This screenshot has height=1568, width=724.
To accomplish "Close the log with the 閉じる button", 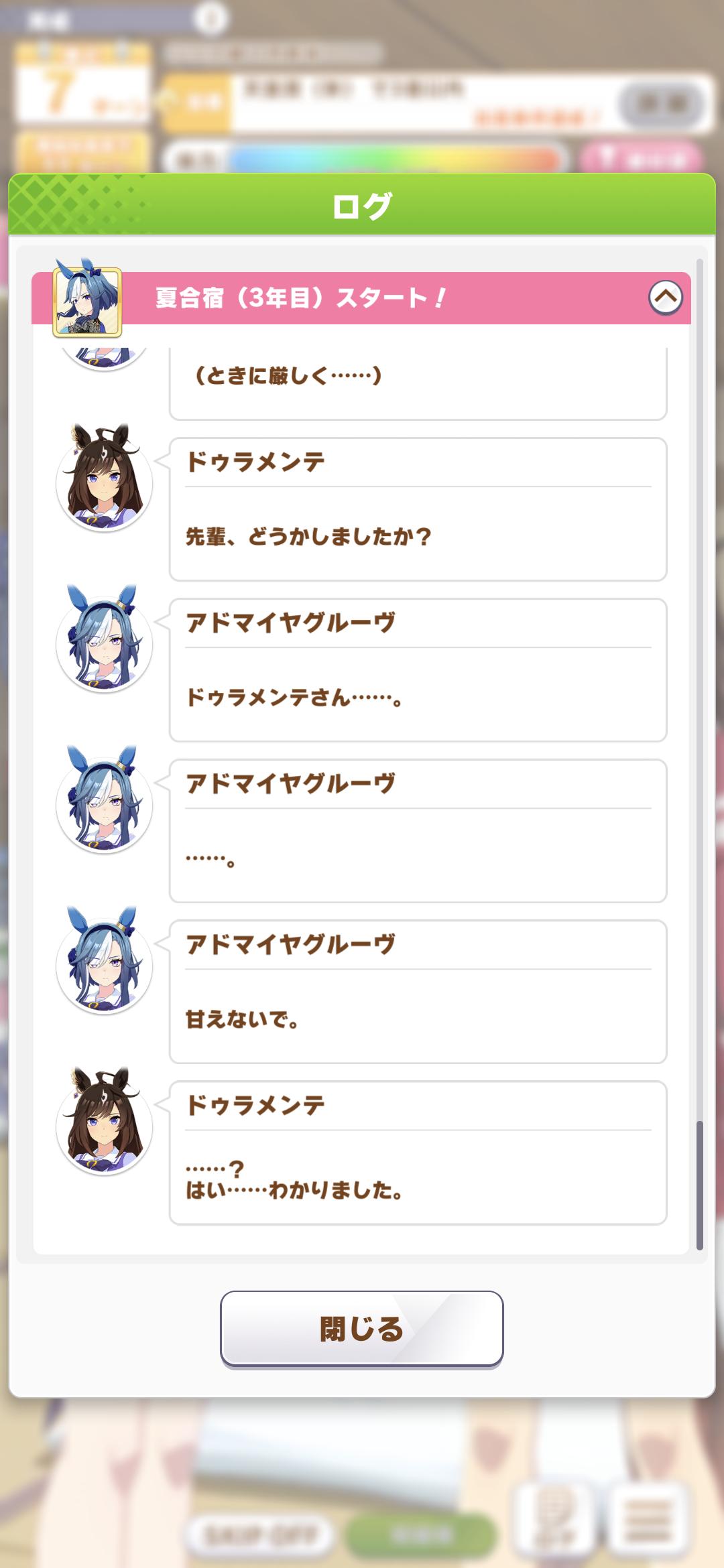I will [x=361, y=1328].
